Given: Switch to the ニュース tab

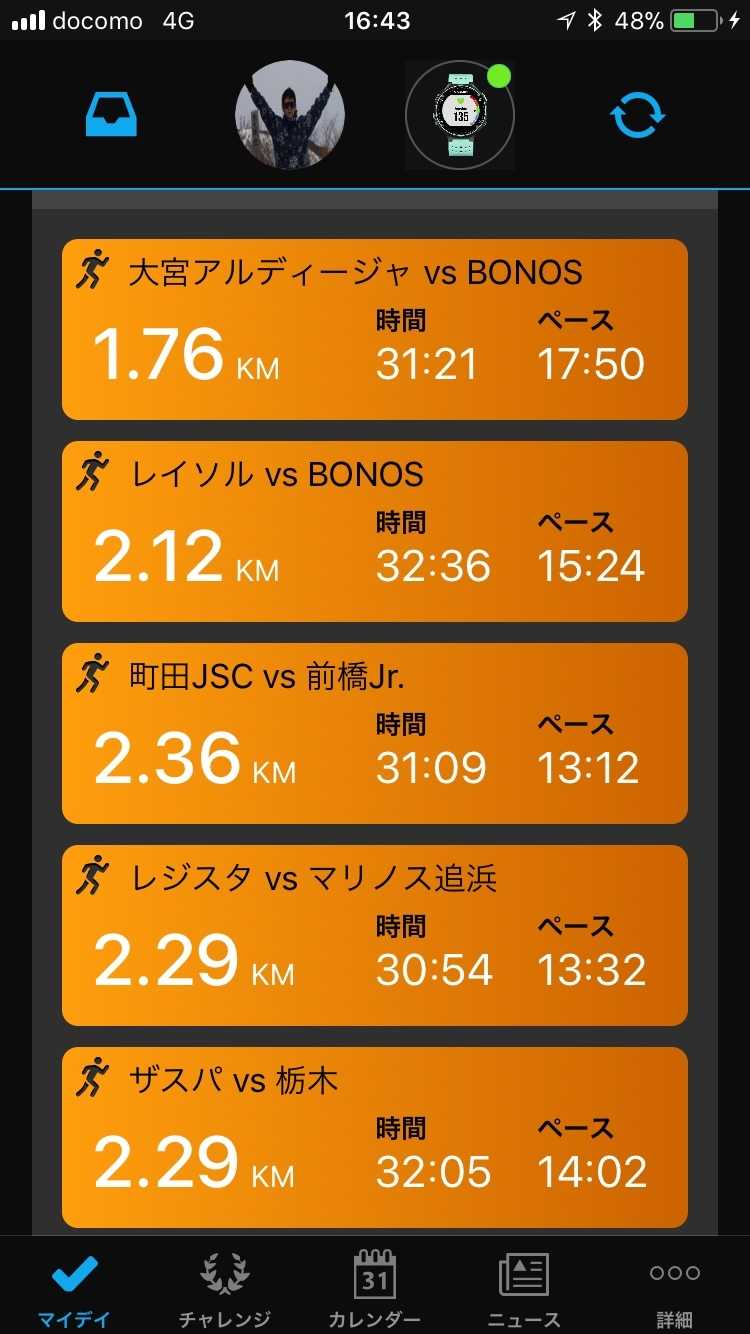Looking at the screenshot, I should click(525, 1288).
